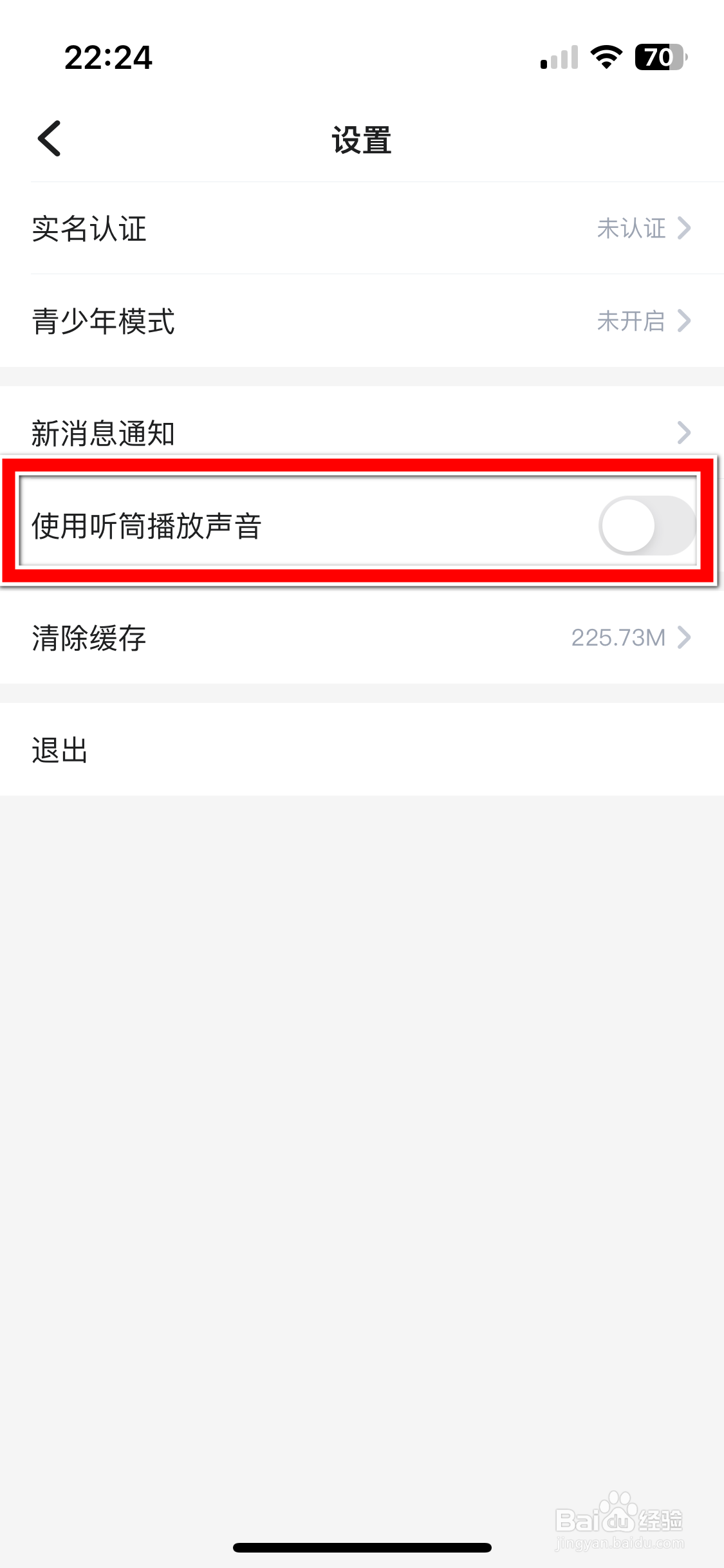Viewport: 724px width, 1568px height.
Task: Click the back arrow to leave Settings
Action: (x=48, y=138)
